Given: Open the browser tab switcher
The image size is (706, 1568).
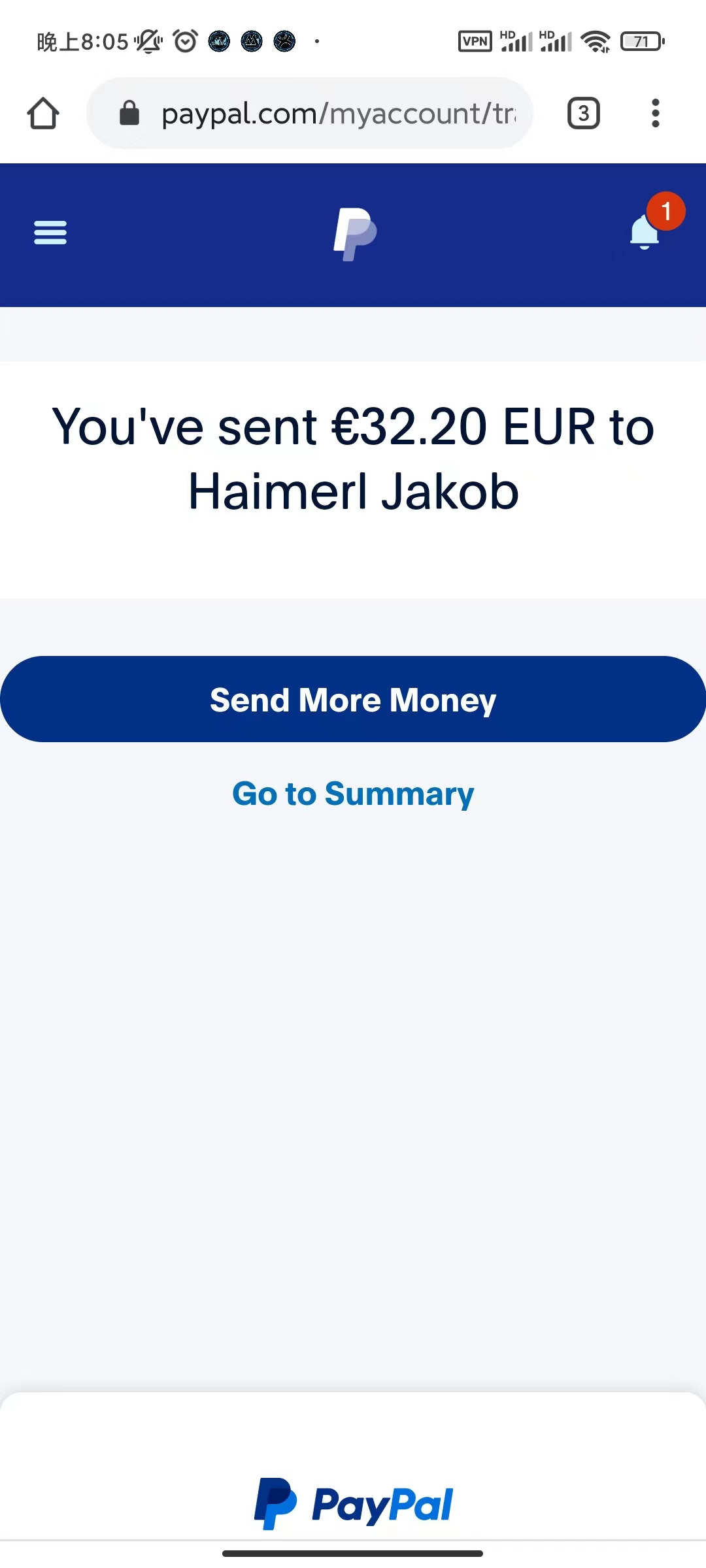Looking at the screenshot, I should [583, 114].
